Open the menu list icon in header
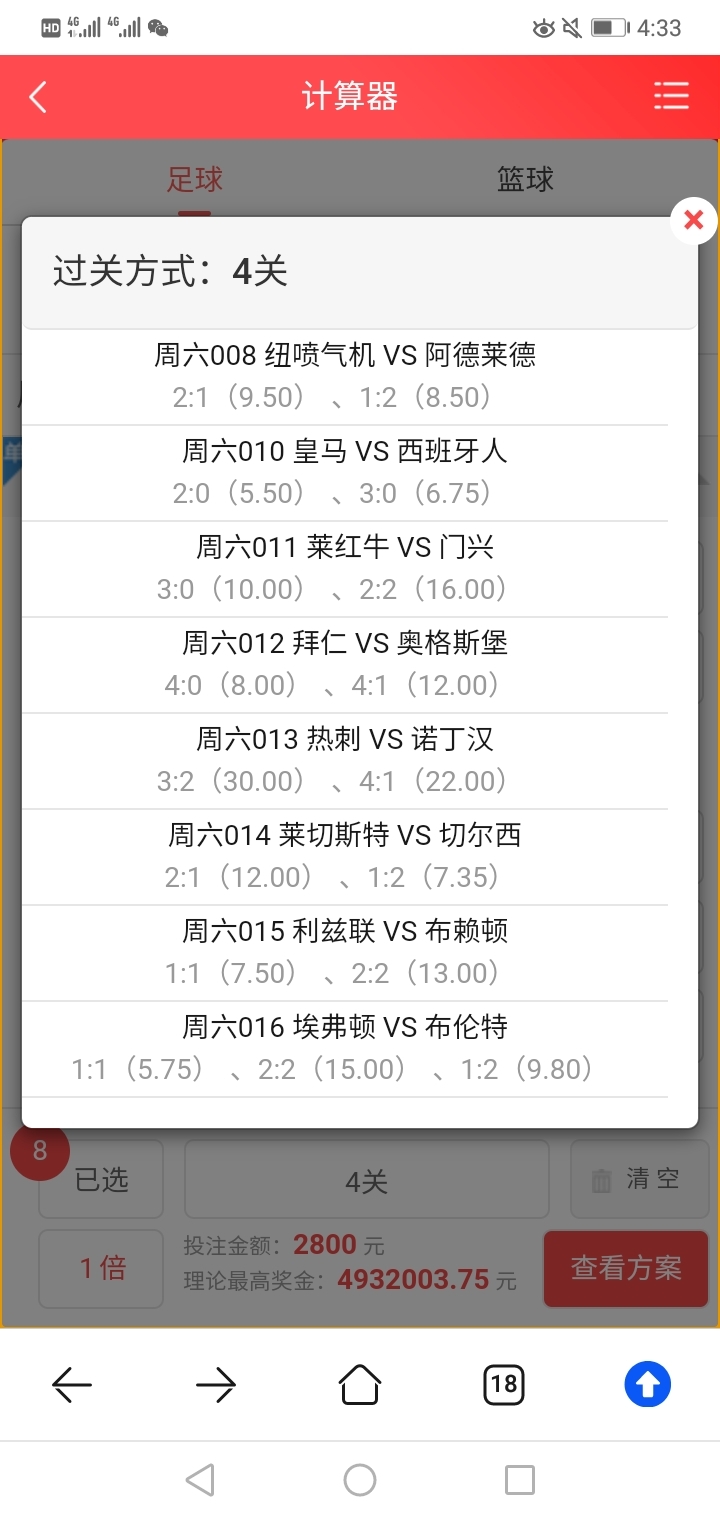The image size is (720, 1520). tap(672, 96)
